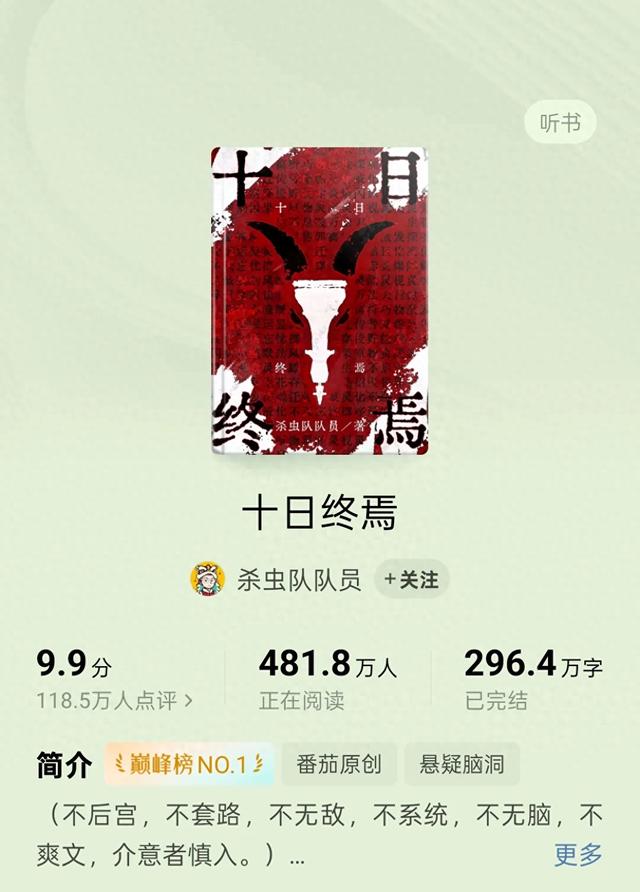
Task: Select the 番茄原创 tag
Action: point(339,765)
